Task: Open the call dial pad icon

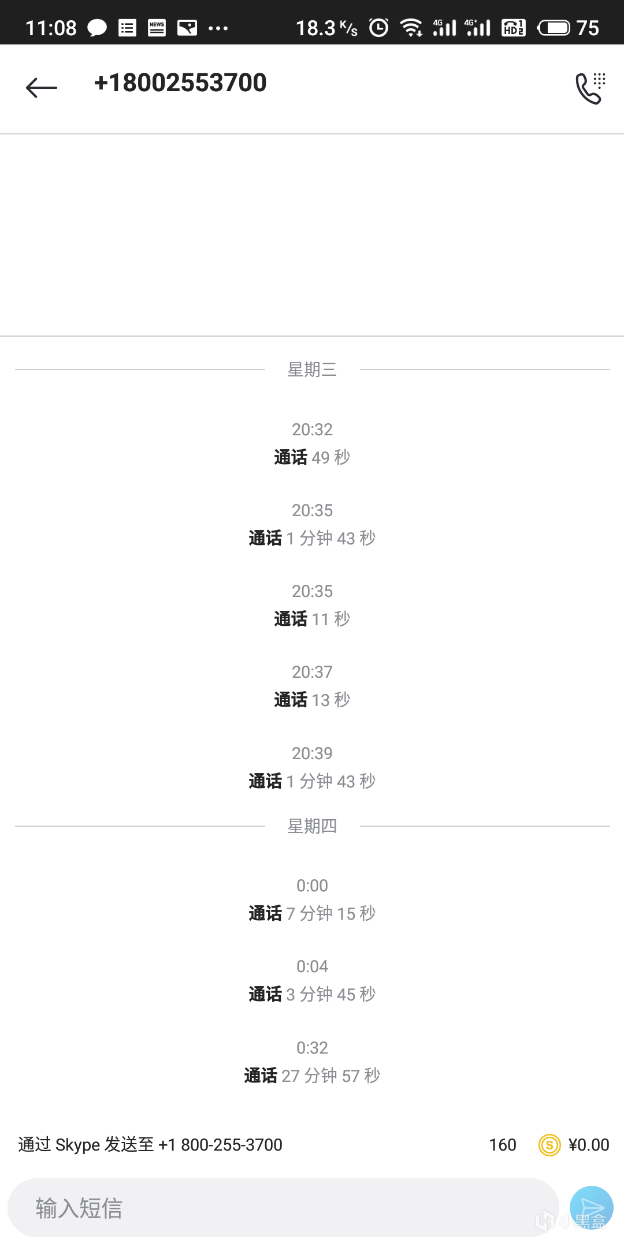Action: pyautogui.click(x=590, y=88)
